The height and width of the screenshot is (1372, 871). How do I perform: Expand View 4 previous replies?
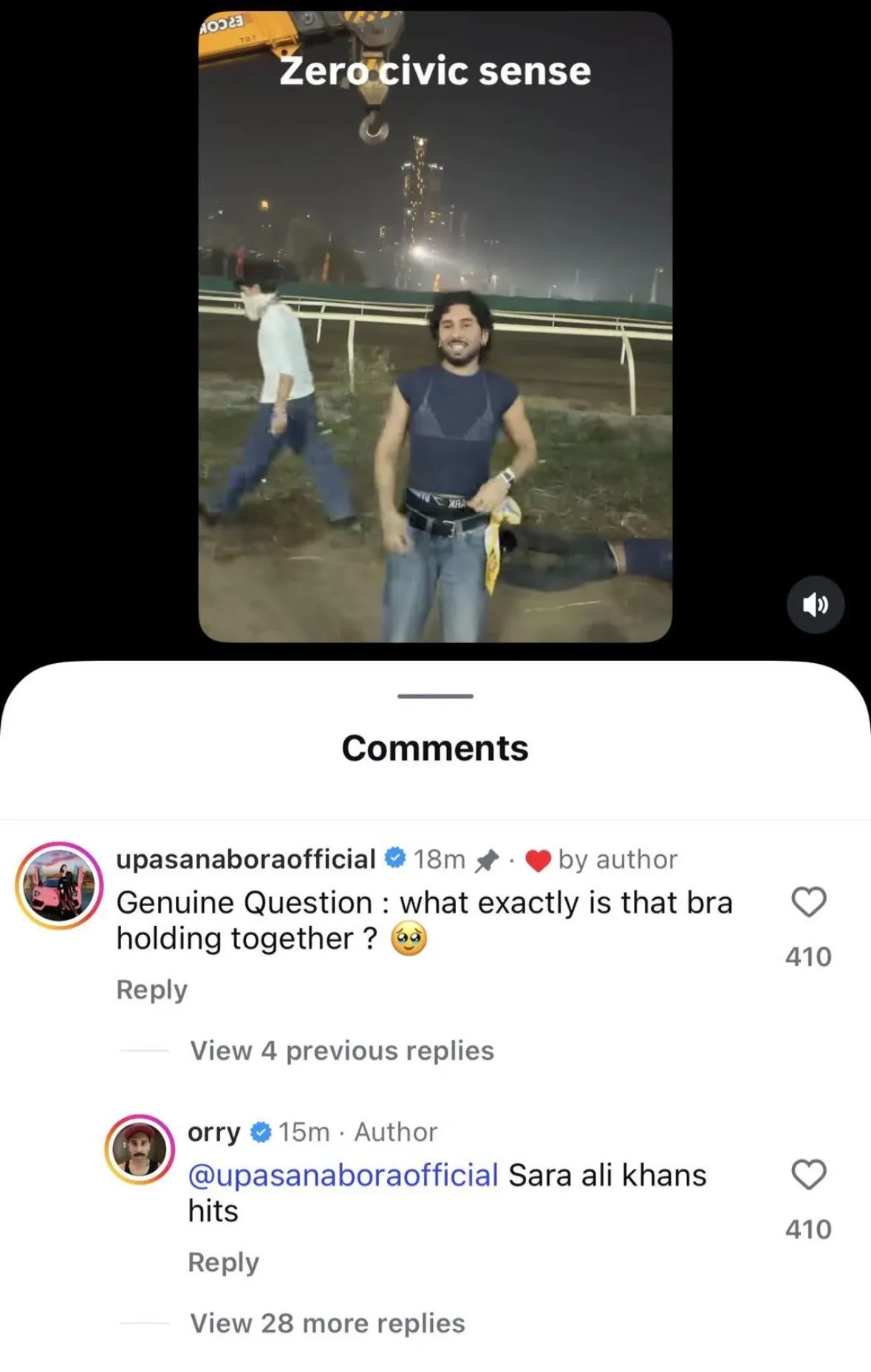341,1050
